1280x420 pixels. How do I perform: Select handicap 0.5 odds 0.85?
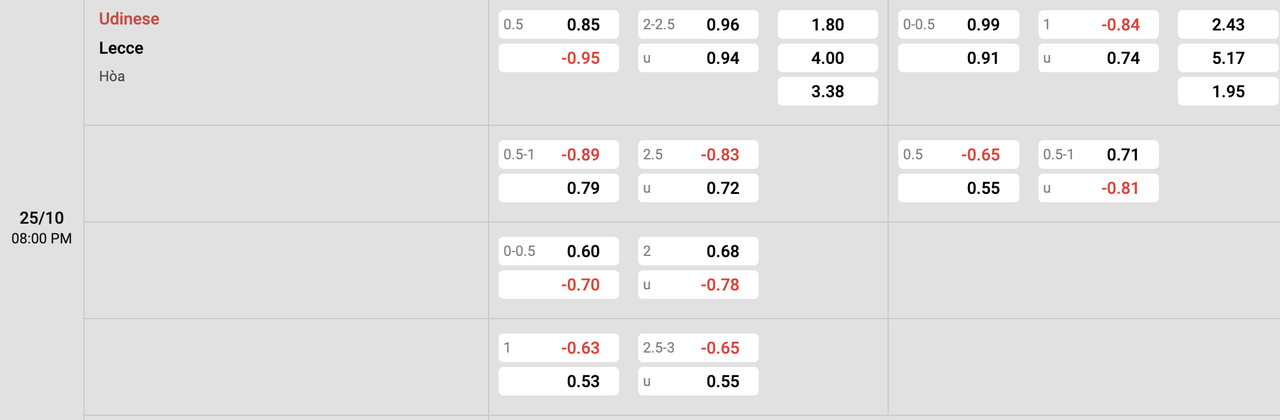(x=558, y=25)
